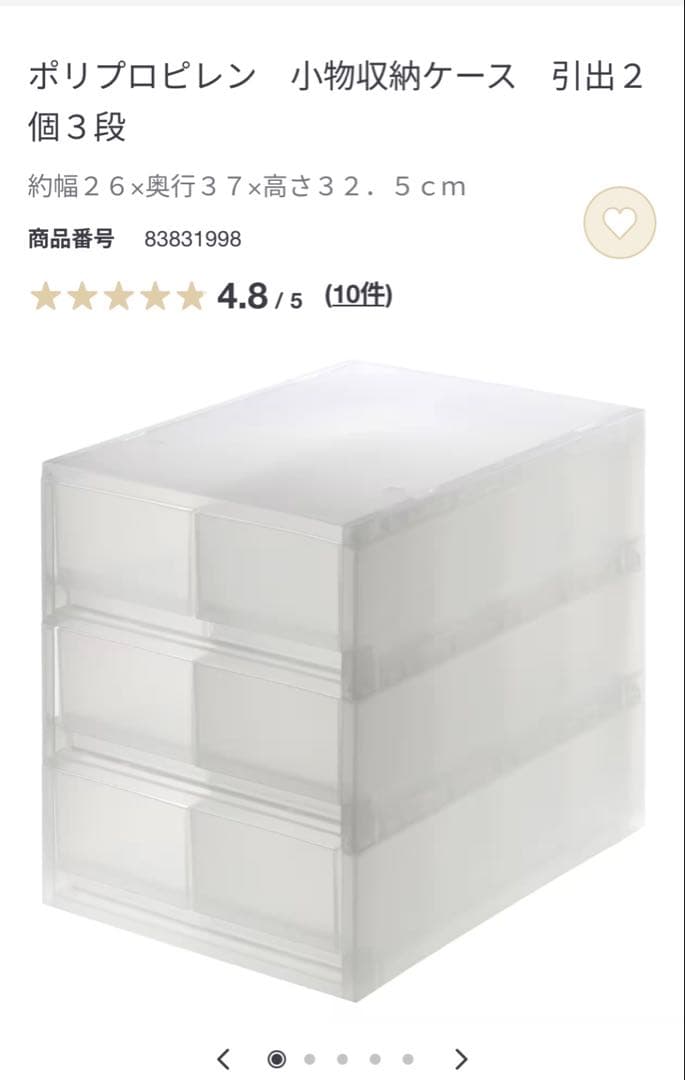The width and height of the screenshot is (685, 1080).
Task: Jump to the last image dot
Action: click(408, 1059)
